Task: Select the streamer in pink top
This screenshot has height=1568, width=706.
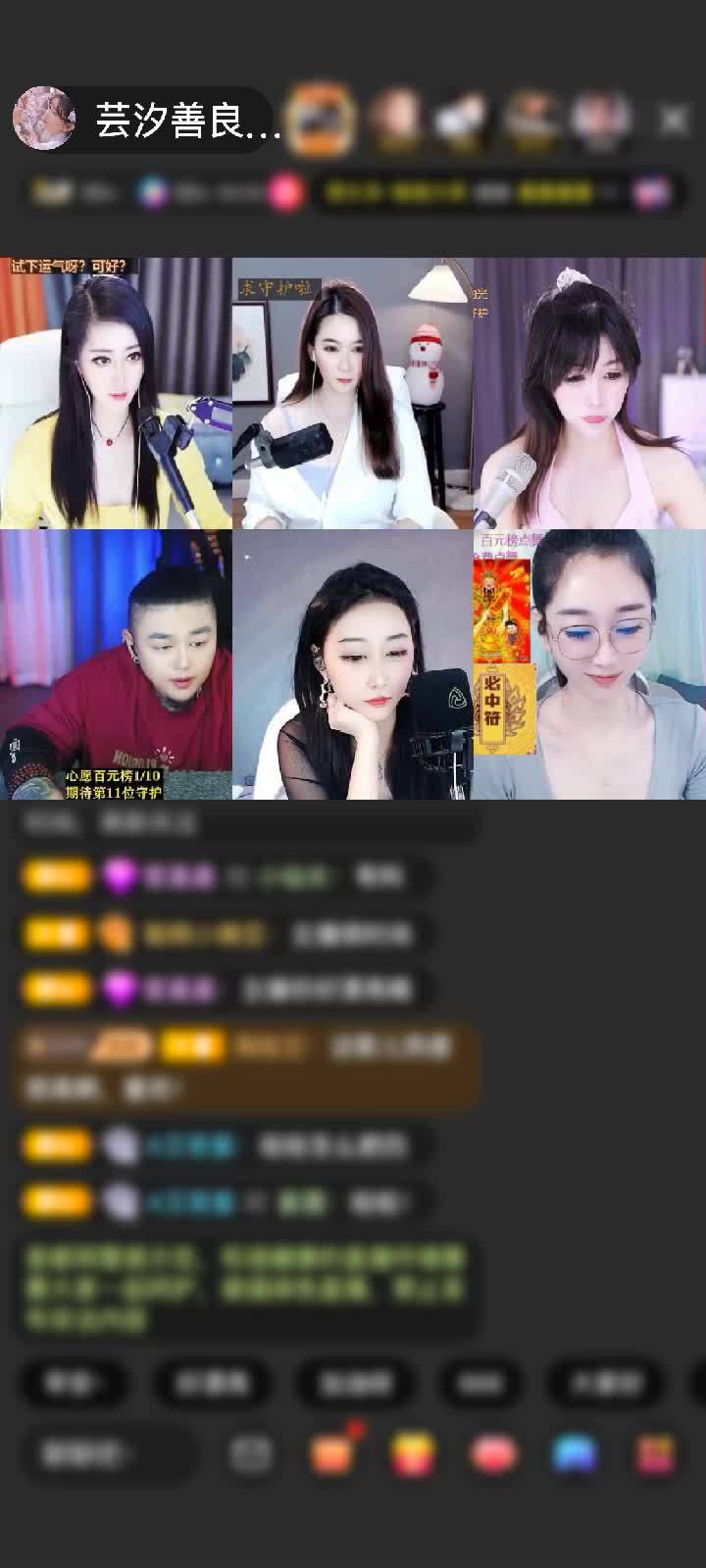Action: (x=589, y=393)
